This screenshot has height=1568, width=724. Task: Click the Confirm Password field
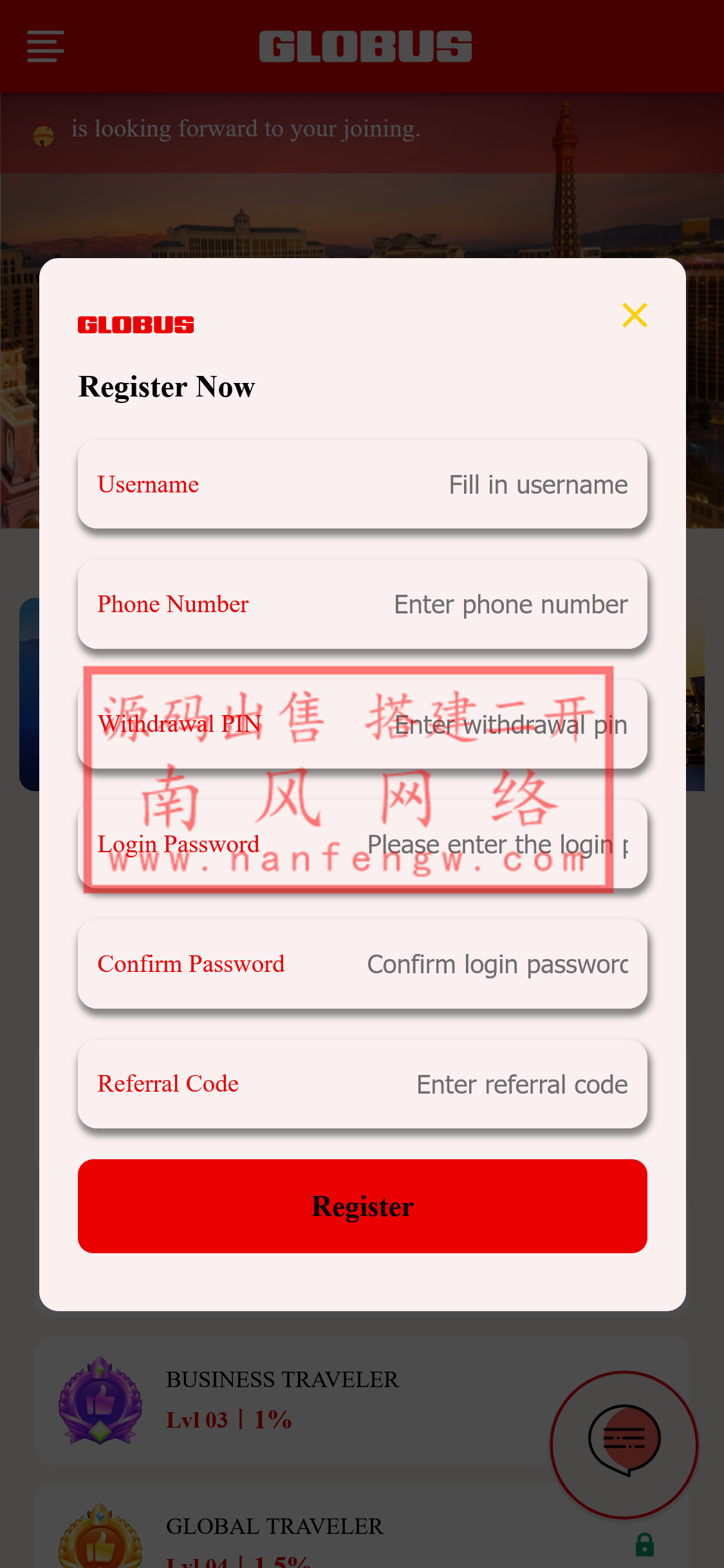click(362, 964)
